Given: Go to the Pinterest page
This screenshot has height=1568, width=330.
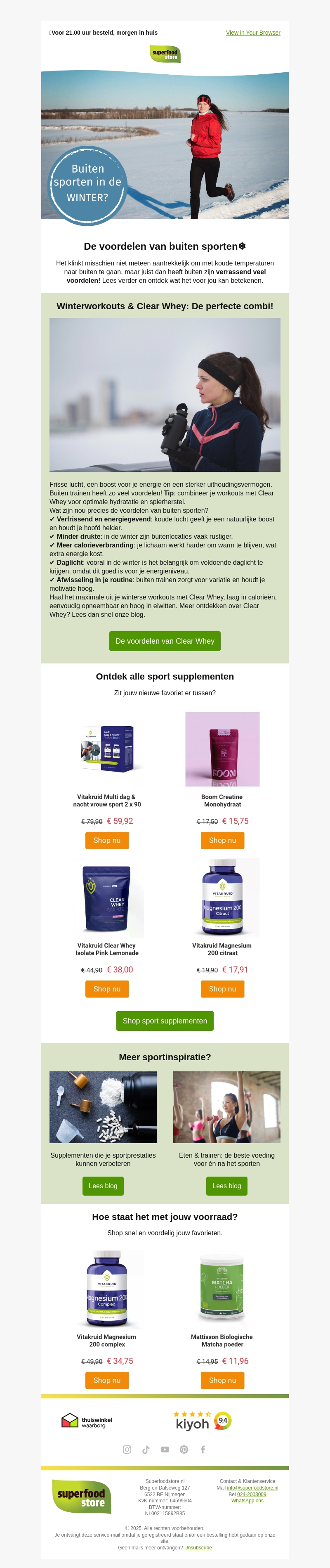Looking at the screenshot, I should pyautogui.click(x=184, y=1449).
